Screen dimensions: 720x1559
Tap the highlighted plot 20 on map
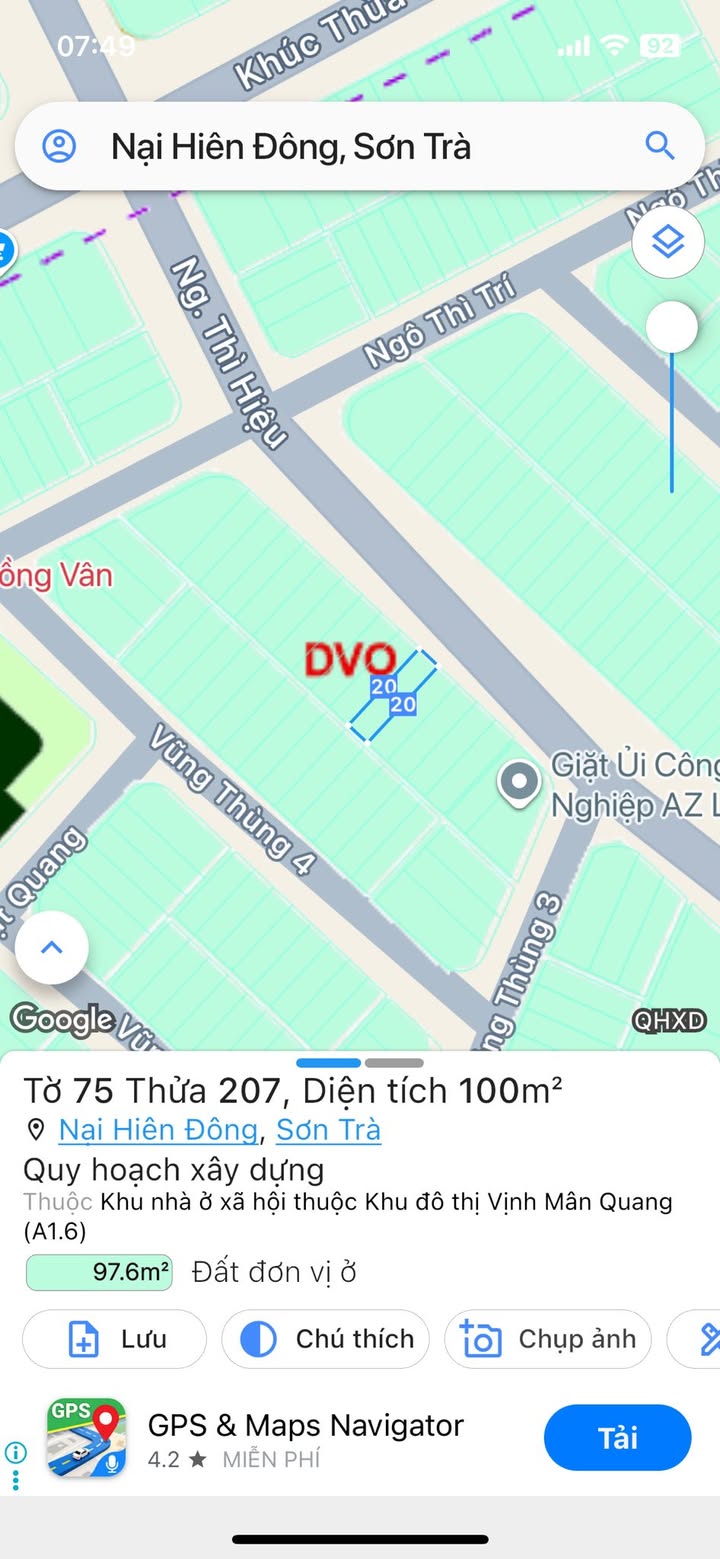(393, 696)
